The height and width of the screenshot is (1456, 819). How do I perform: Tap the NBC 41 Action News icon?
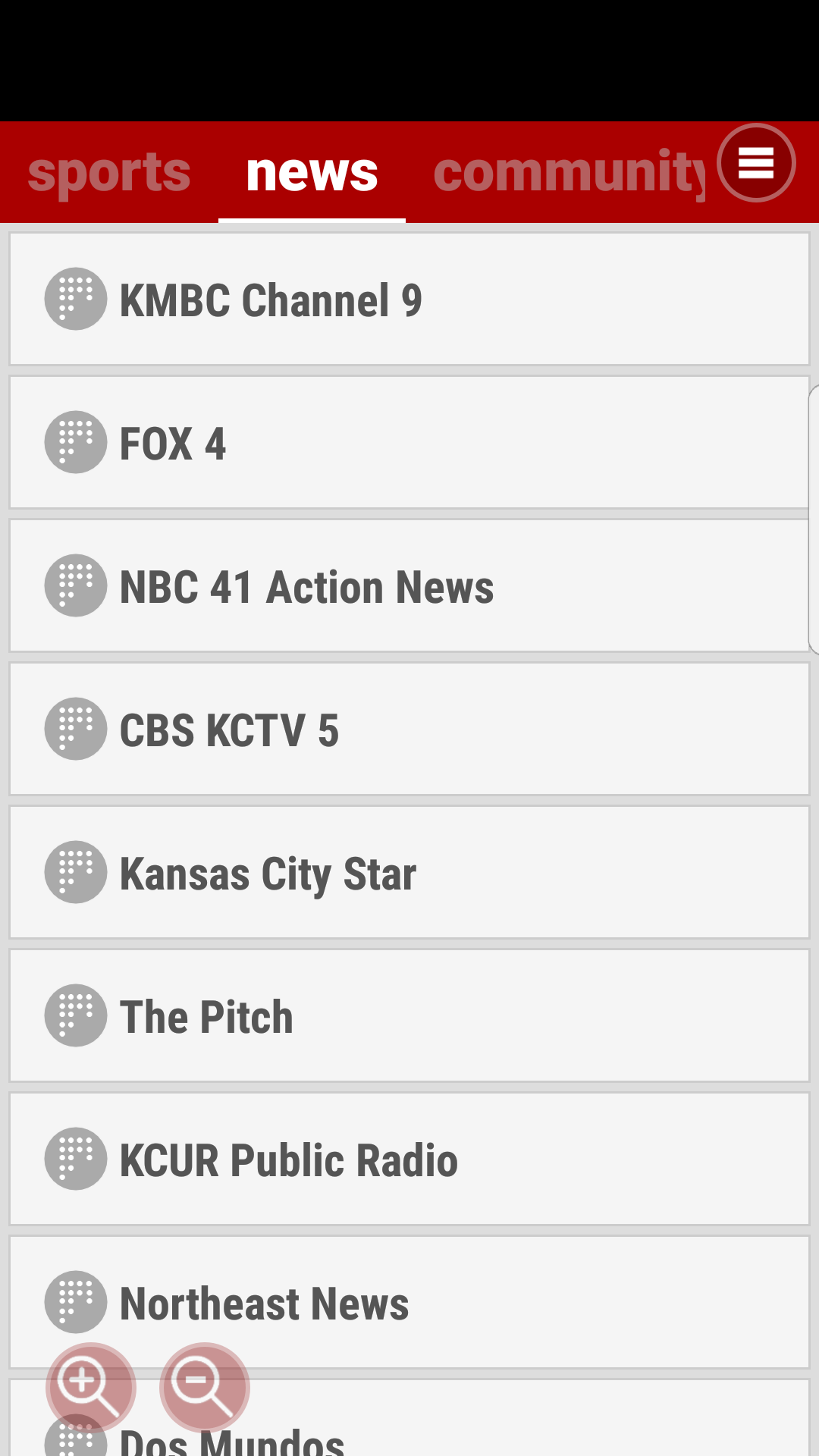[x=75, y=585]
